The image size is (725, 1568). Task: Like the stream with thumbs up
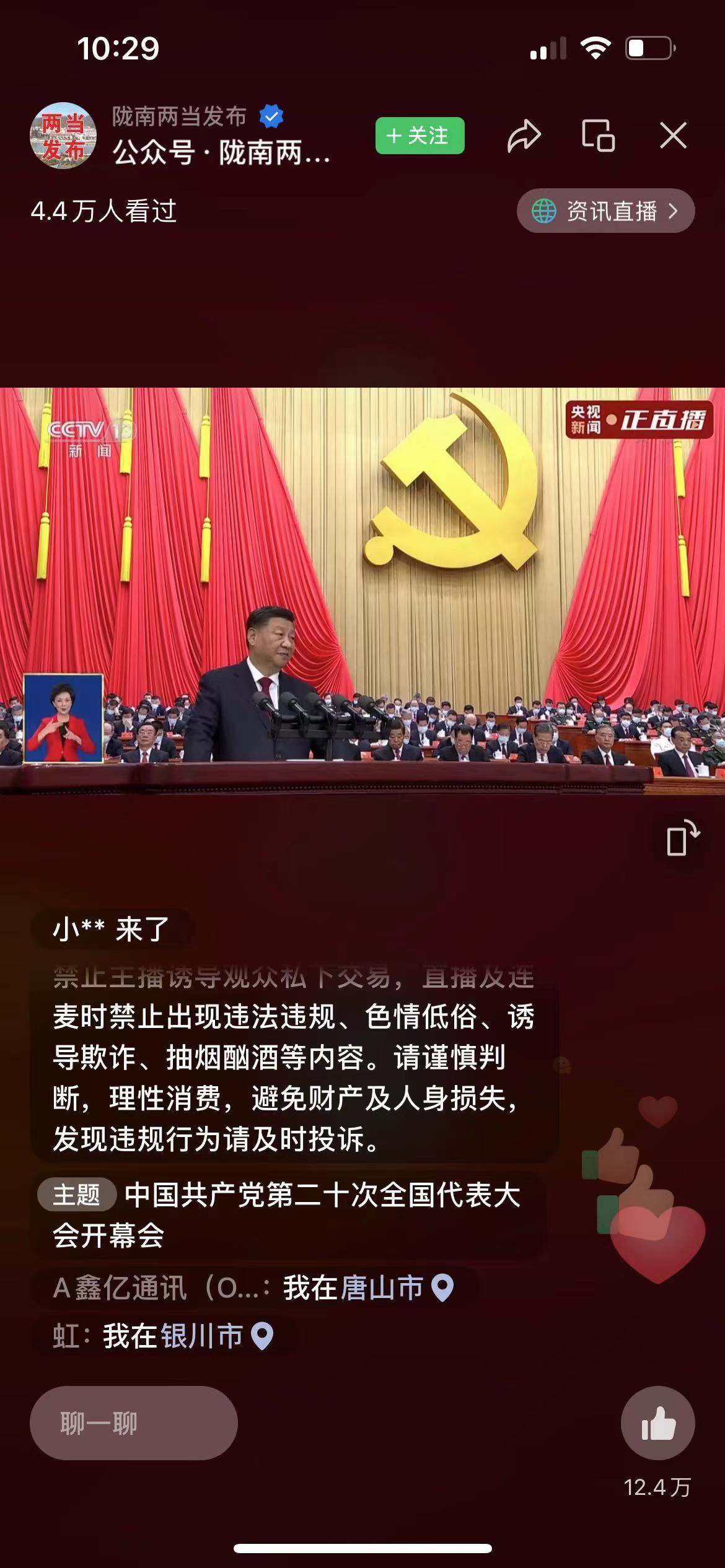click(657, 1423)
